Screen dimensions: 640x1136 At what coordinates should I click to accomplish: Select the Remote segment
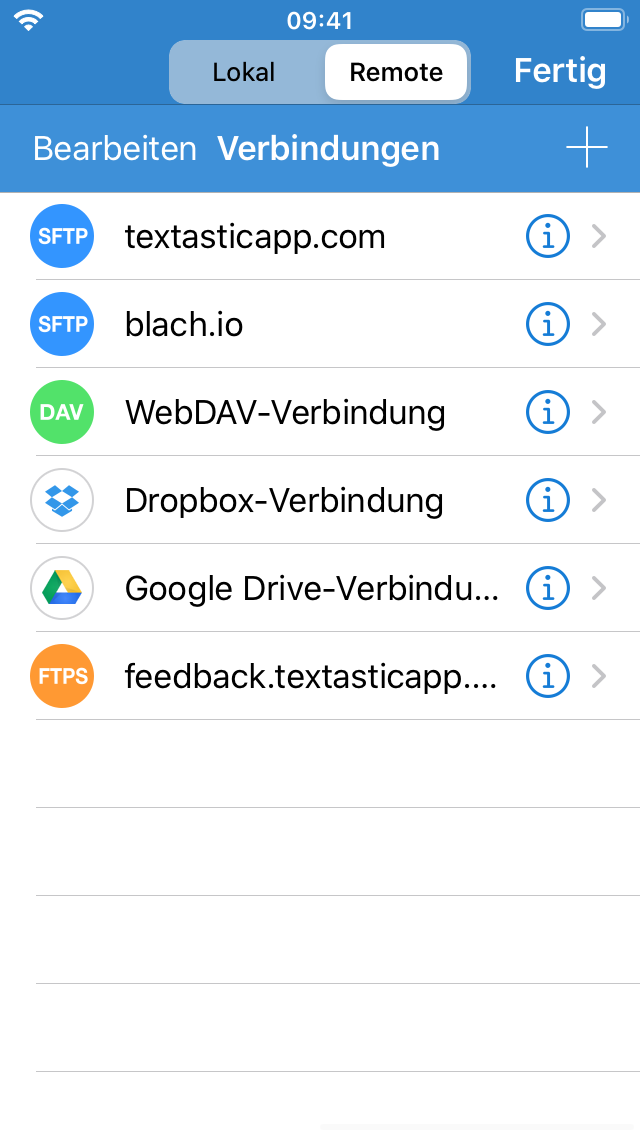396,72
